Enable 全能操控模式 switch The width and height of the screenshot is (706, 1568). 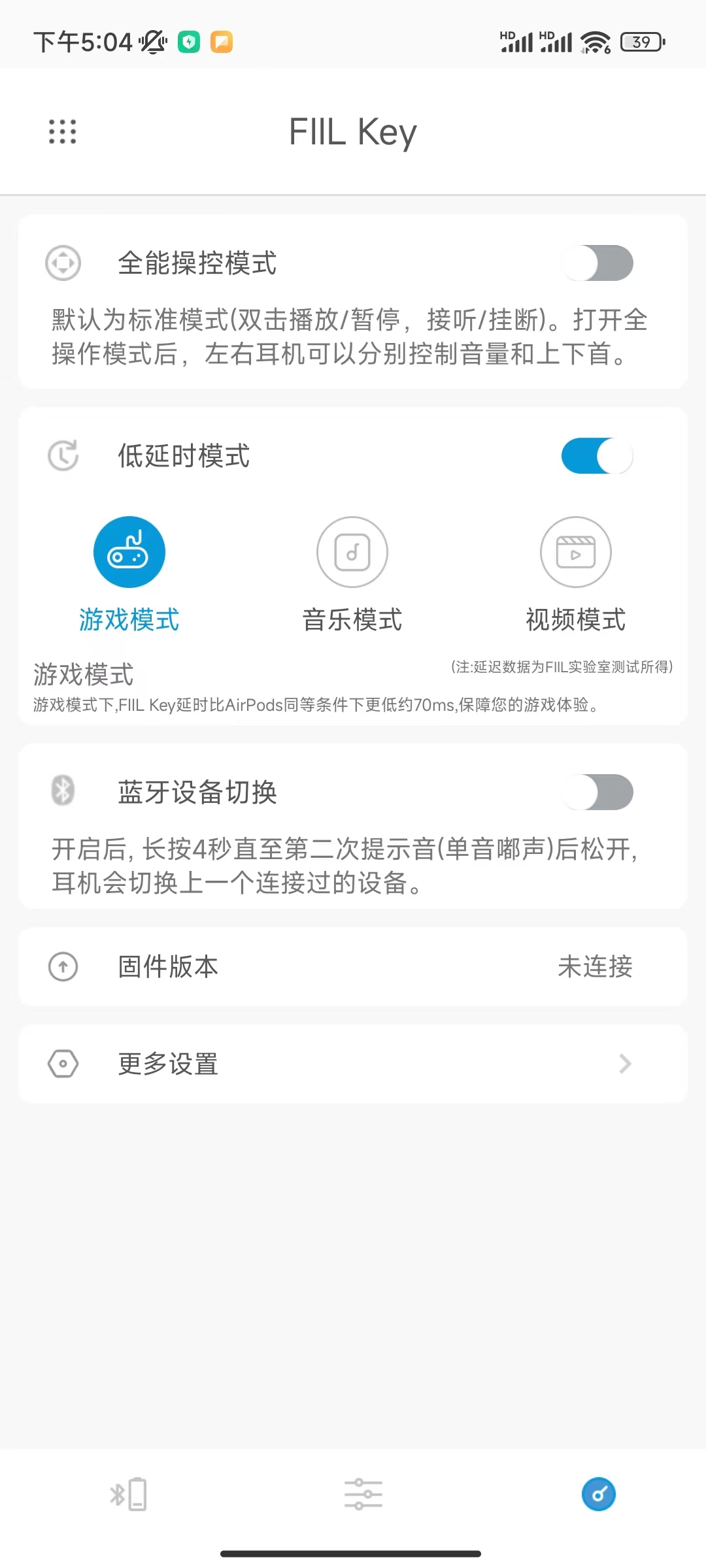(601, 263)
